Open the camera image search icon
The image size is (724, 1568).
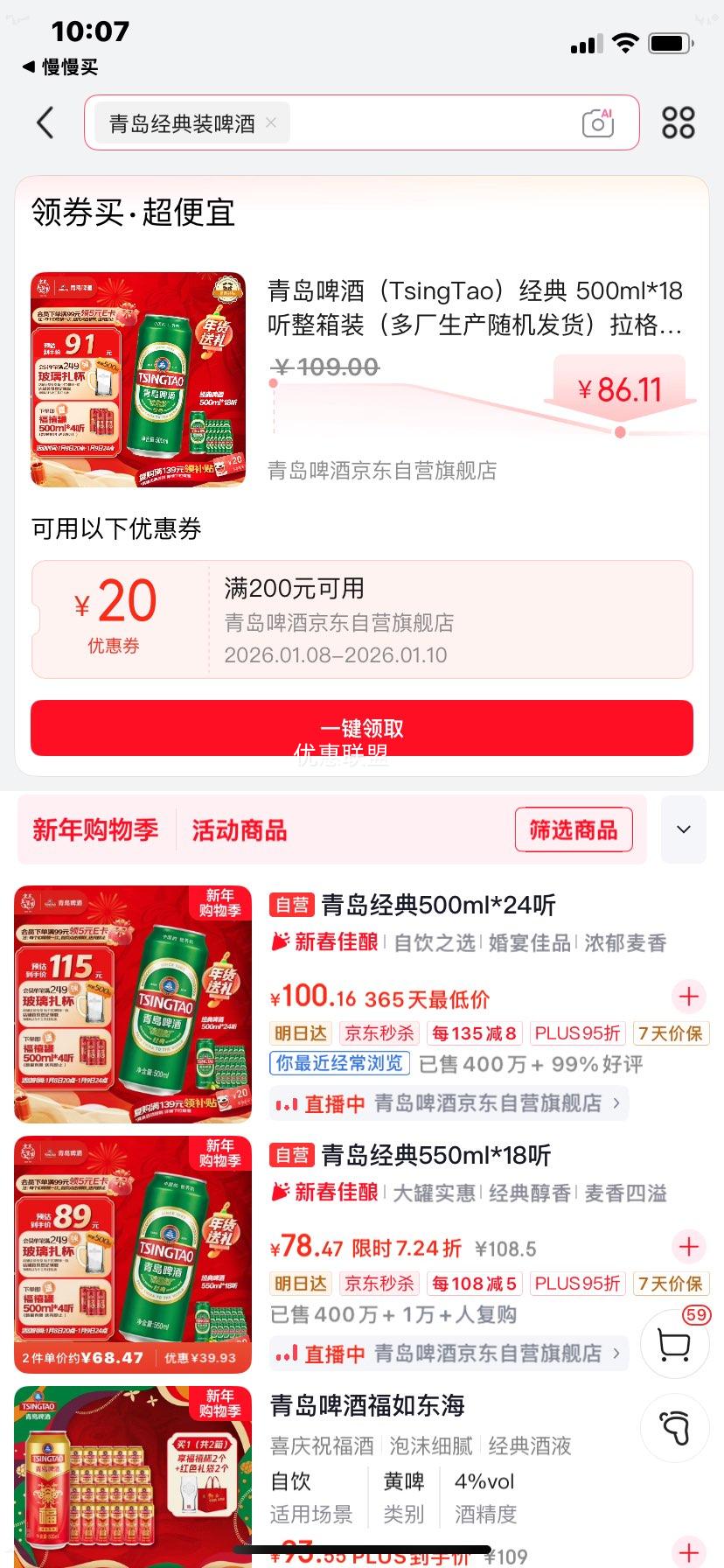coord(597,123)
